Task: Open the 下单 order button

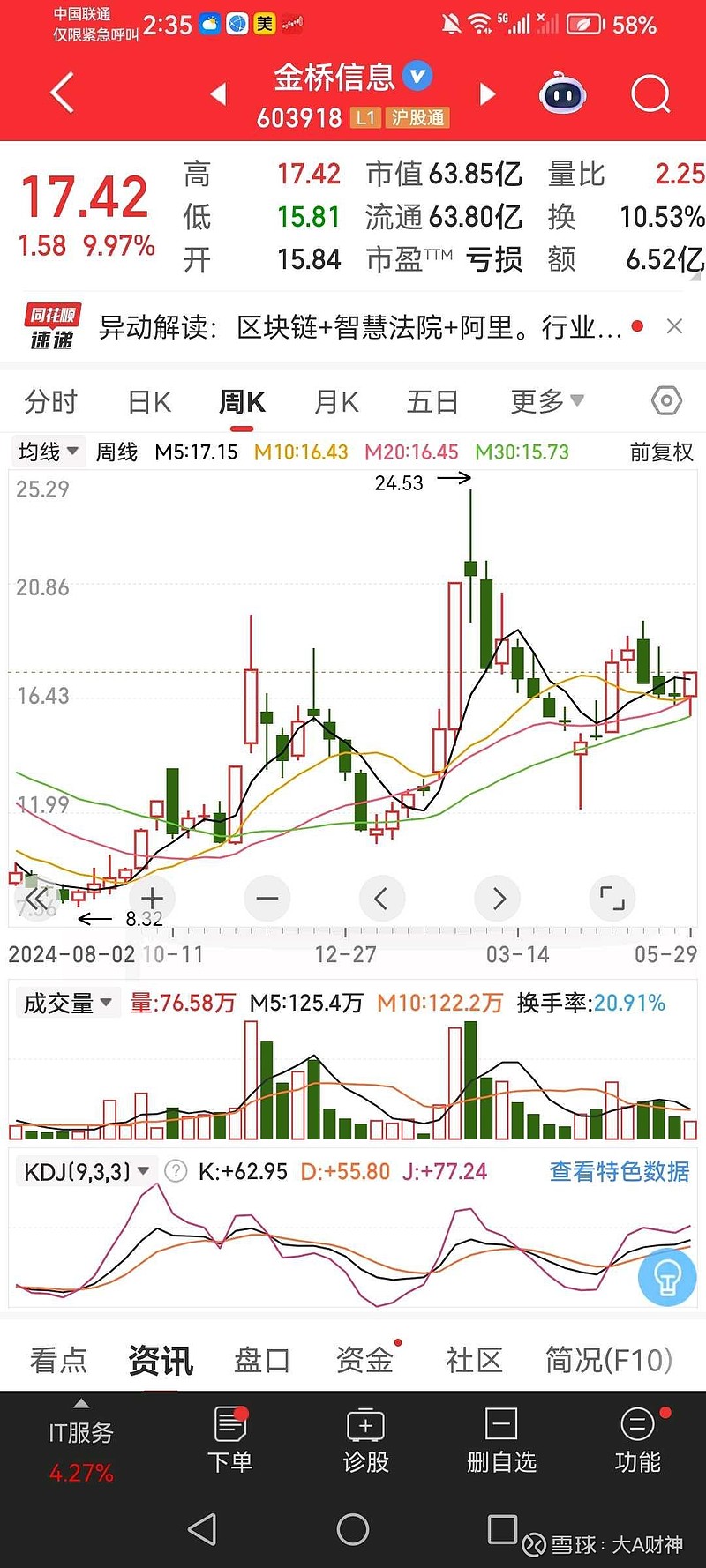Action: (x=230, y=1441)
